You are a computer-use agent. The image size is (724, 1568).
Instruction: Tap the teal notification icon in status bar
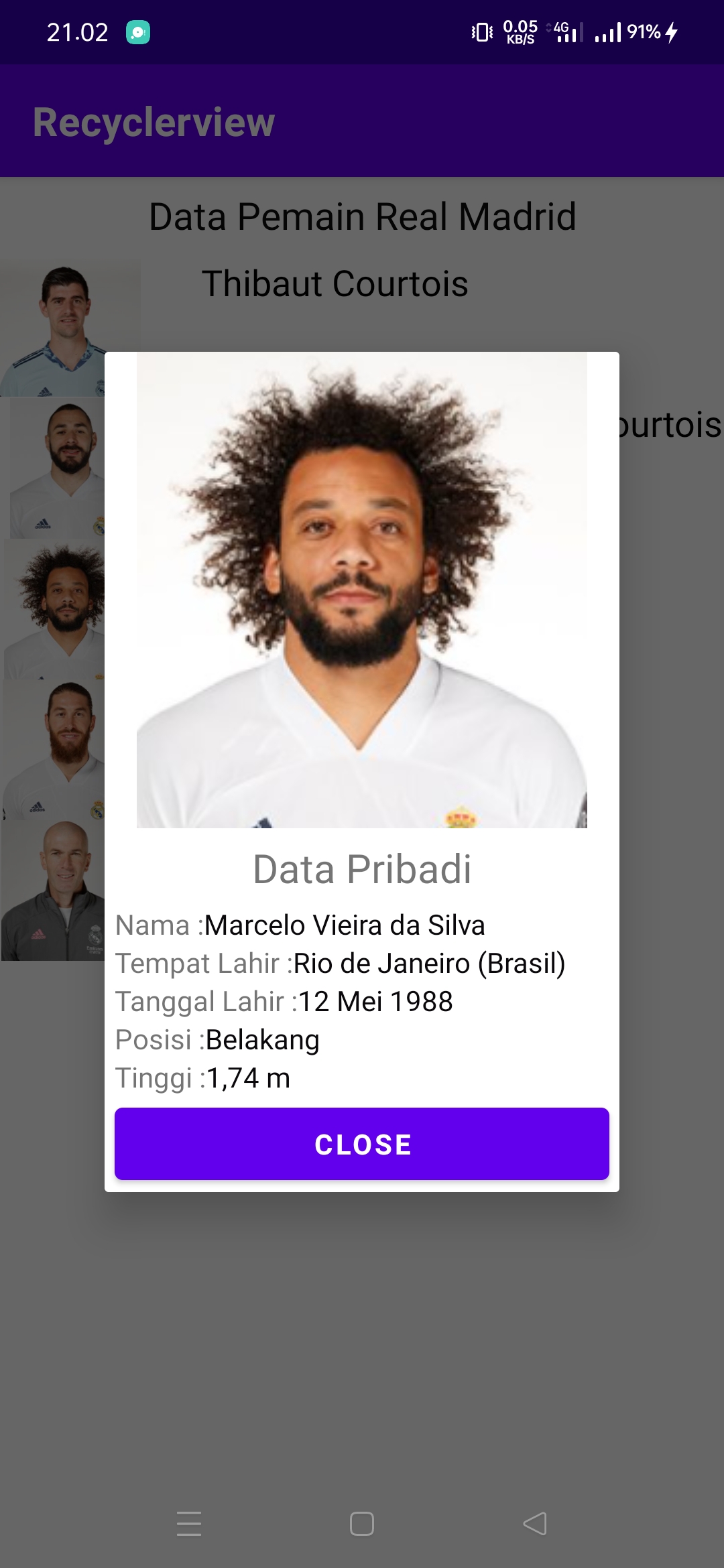[x=136, y=31]
